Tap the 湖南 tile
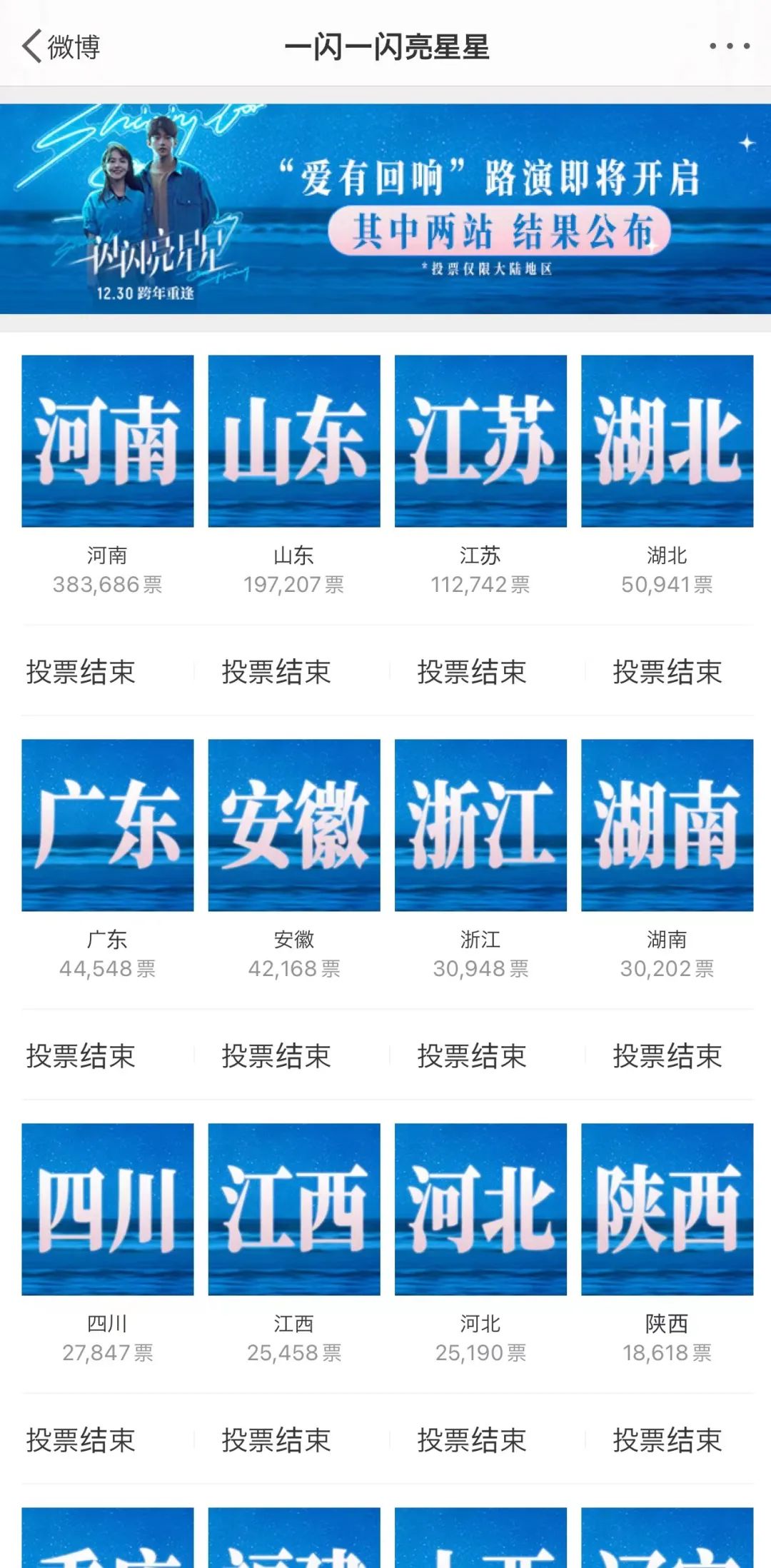Viewport: 771px width, 1568px height. tap(667, 825)
